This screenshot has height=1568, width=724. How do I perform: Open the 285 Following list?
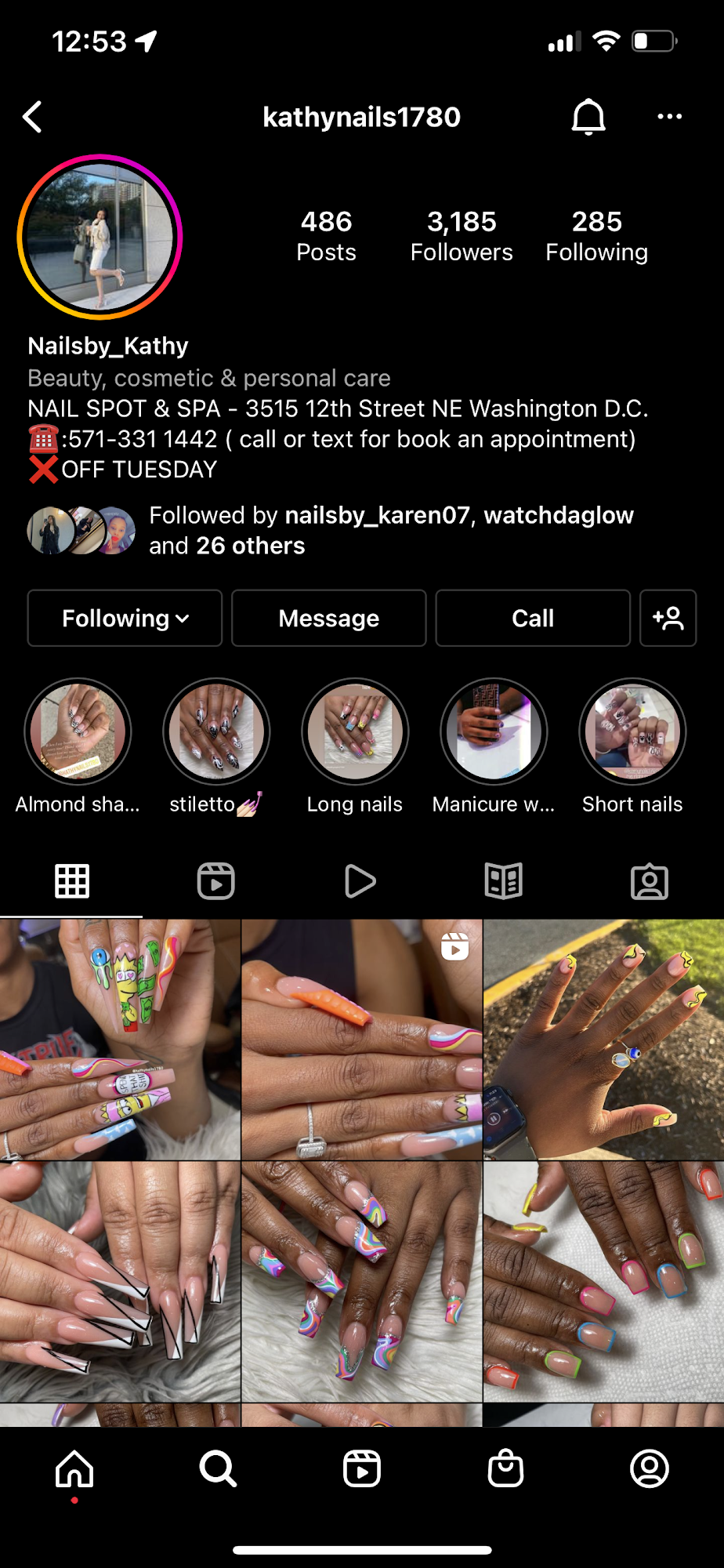(596, 236)
